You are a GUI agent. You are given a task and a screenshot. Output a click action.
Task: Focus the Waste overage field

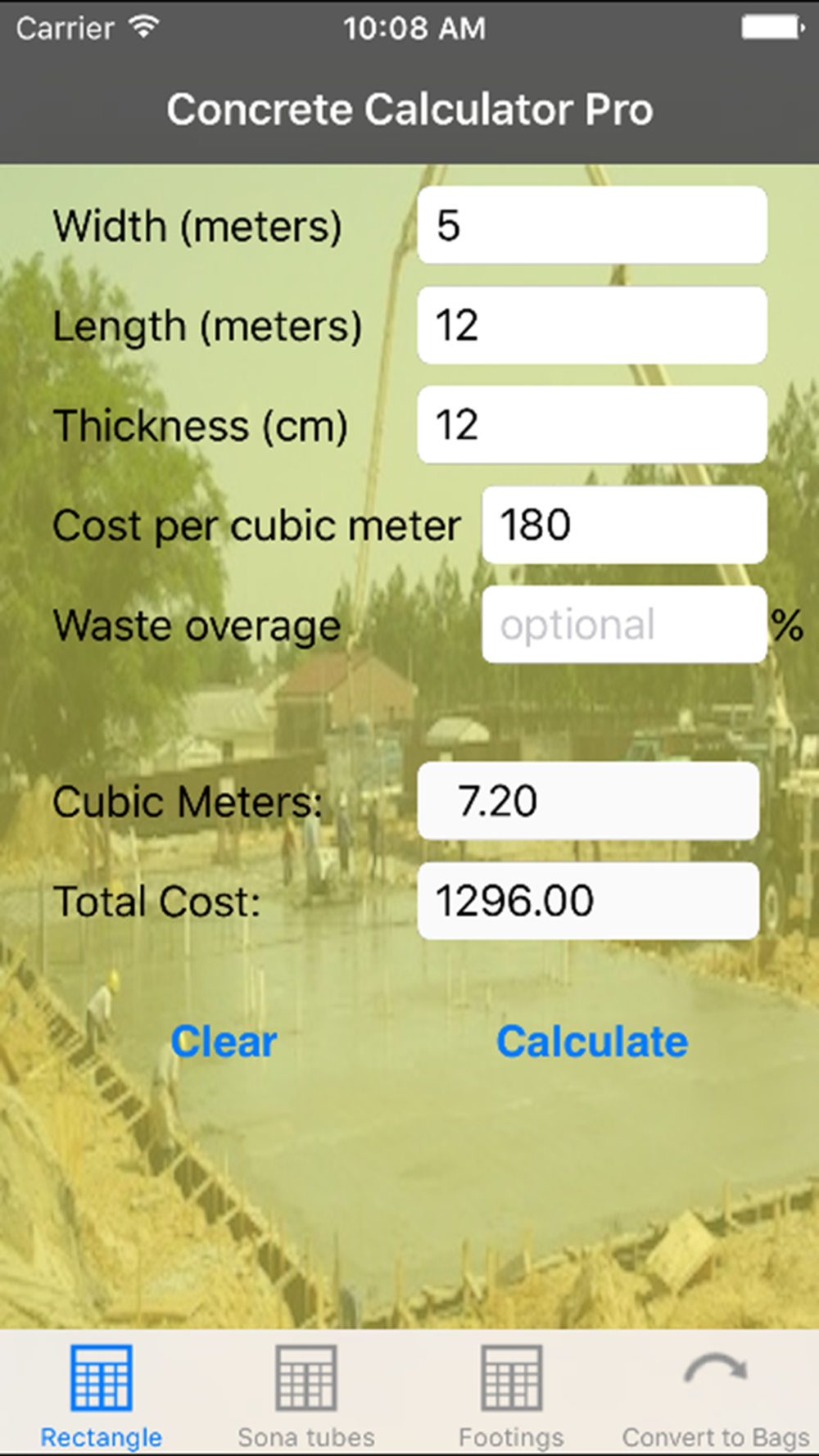coord(624,625)
